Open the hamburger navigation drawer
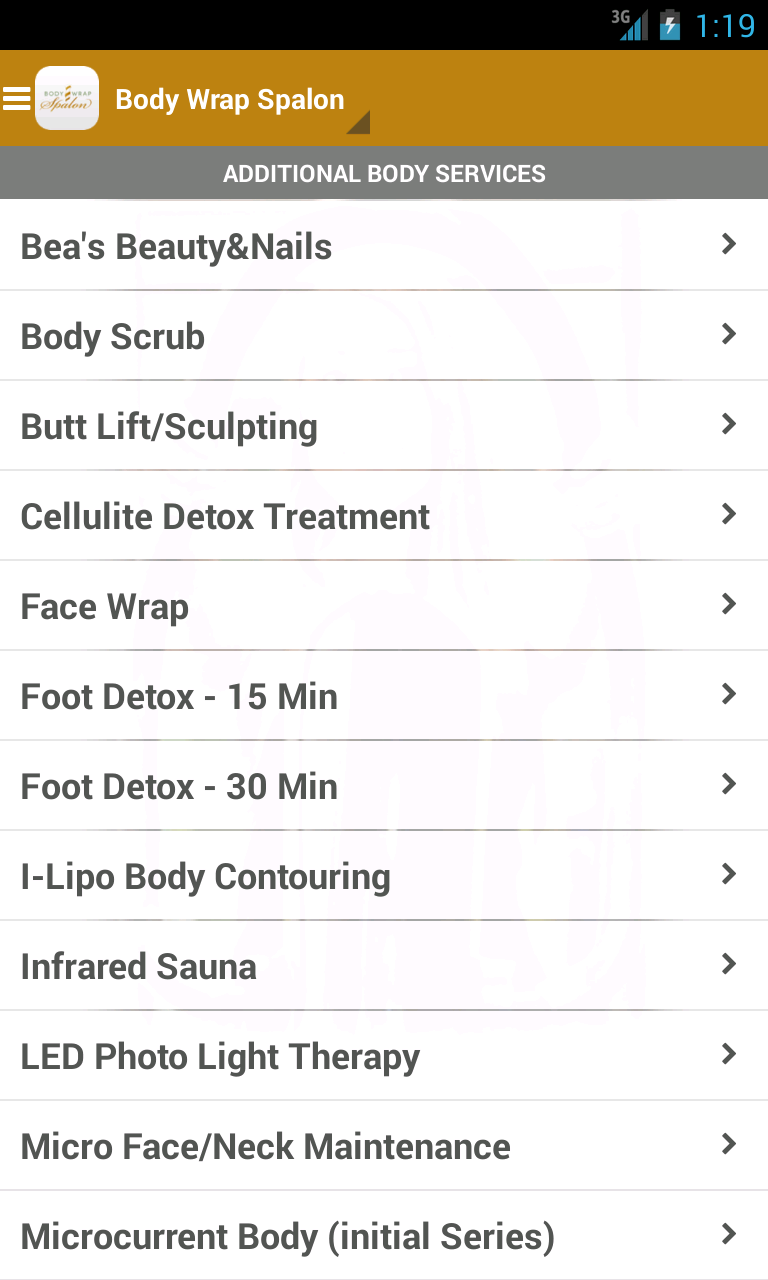Screen dimensions: 768x1280 click(17, 98)
